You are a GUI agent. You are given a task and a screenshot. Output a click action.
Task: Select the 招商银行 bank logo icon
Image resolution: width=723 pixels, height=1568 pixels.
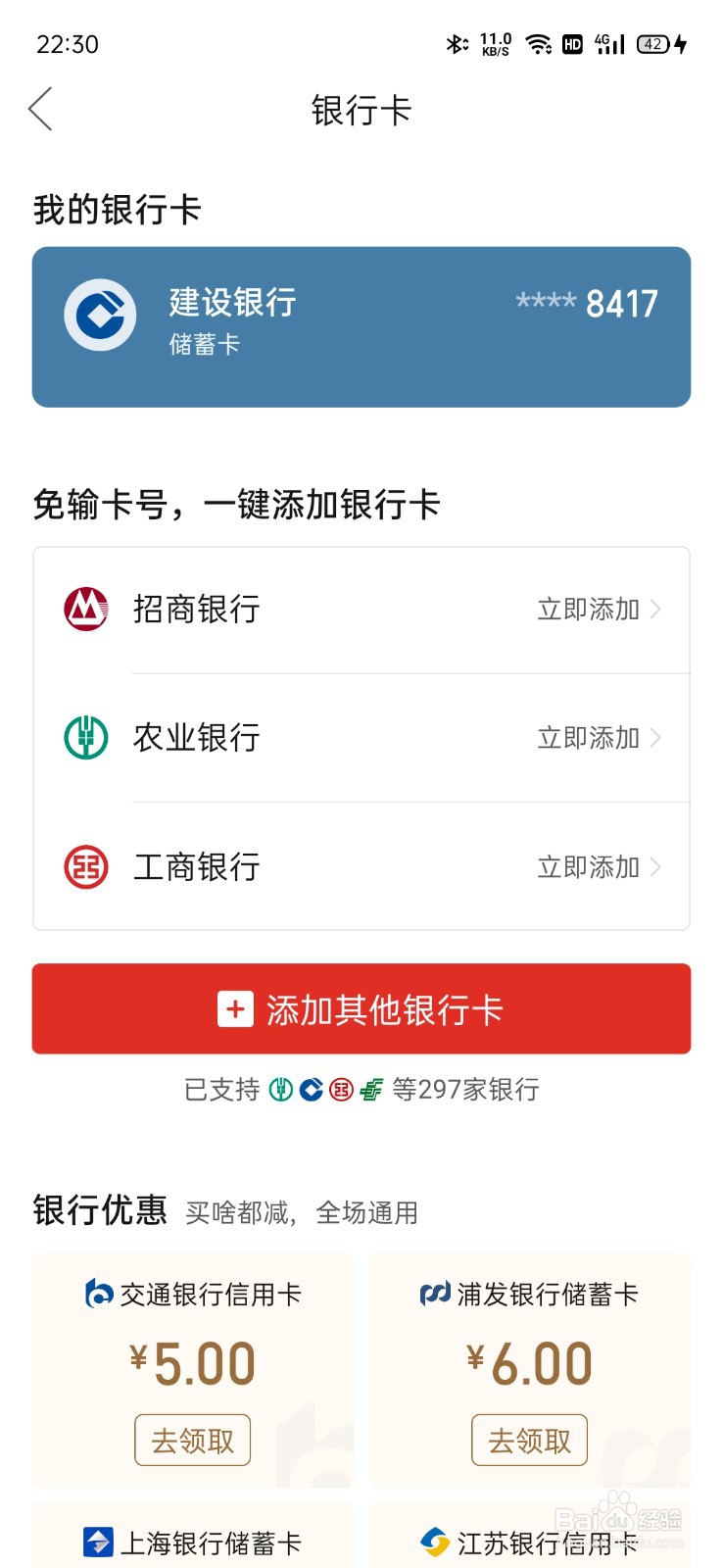(84, 609)
